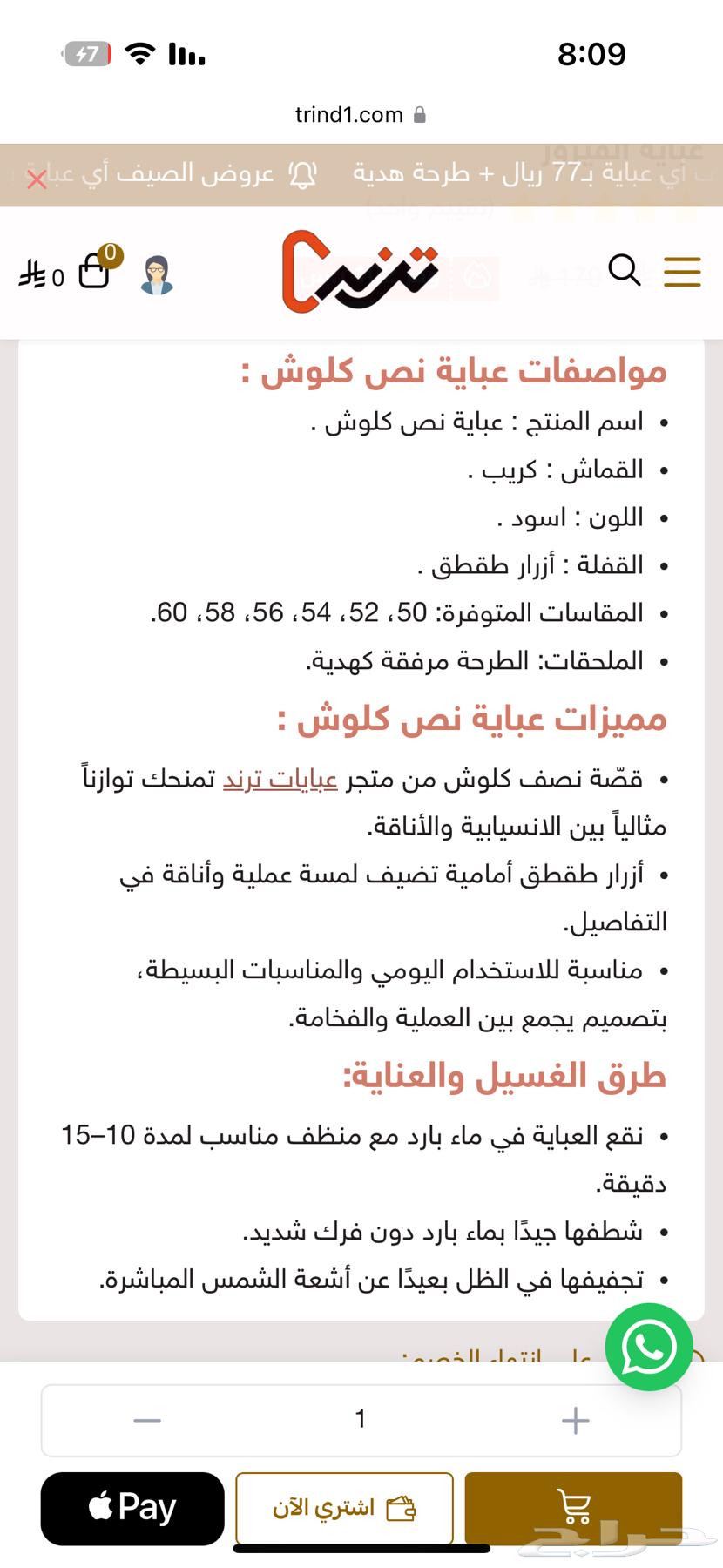Increase quantity with the plus button
723x1568 pixels.
click(575, 1421)
